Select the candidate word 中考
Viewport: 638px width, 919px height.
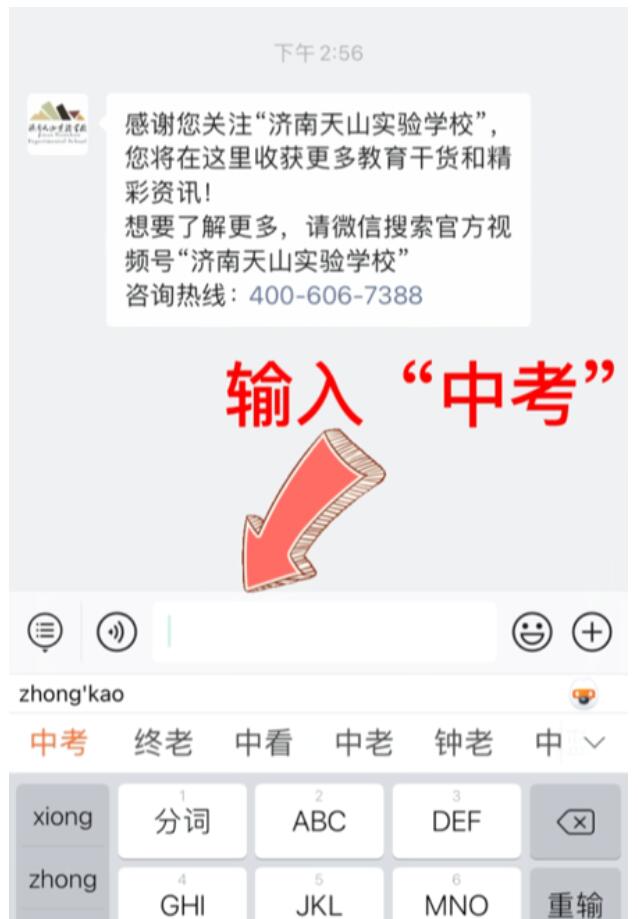59,743
